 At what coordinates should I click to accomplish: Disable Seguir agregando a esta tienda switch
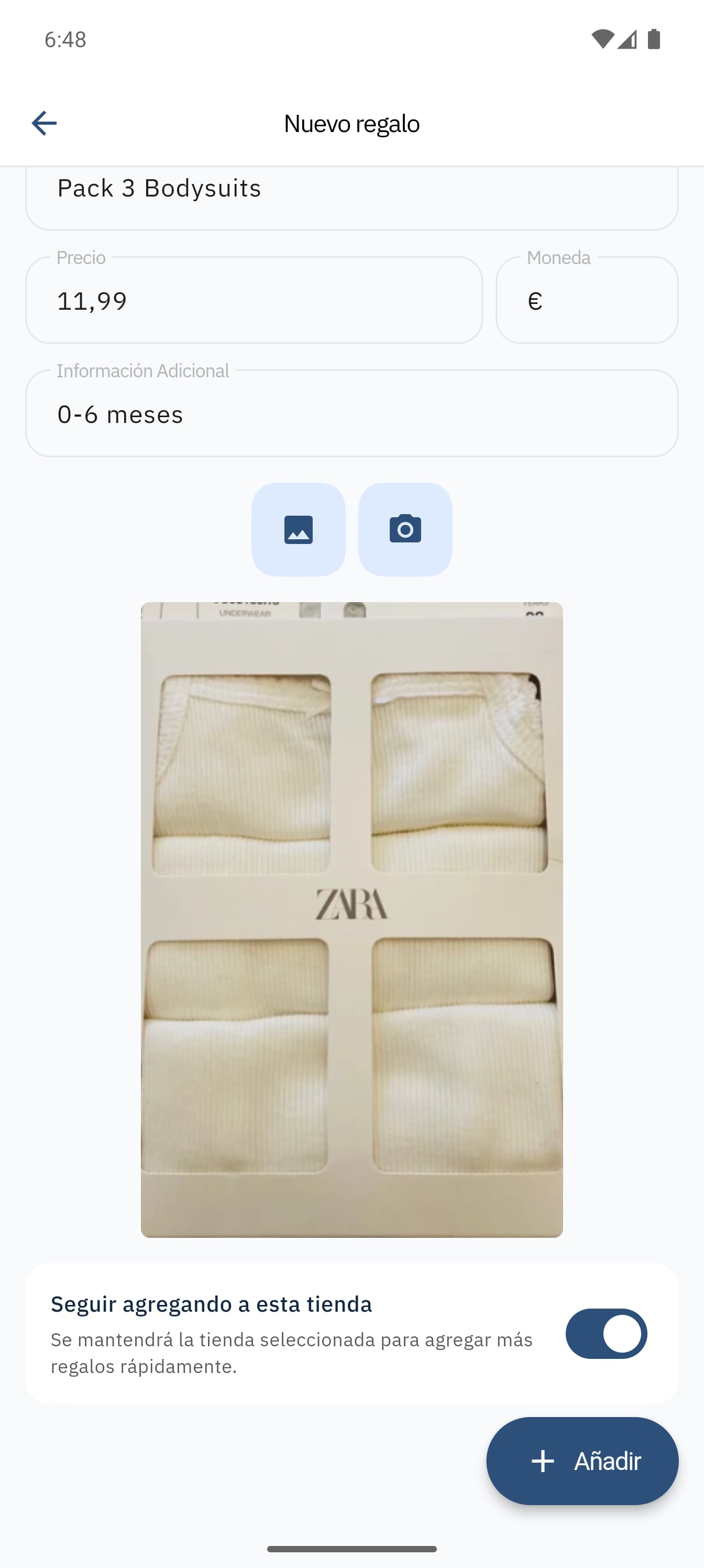click(606, 1333)
